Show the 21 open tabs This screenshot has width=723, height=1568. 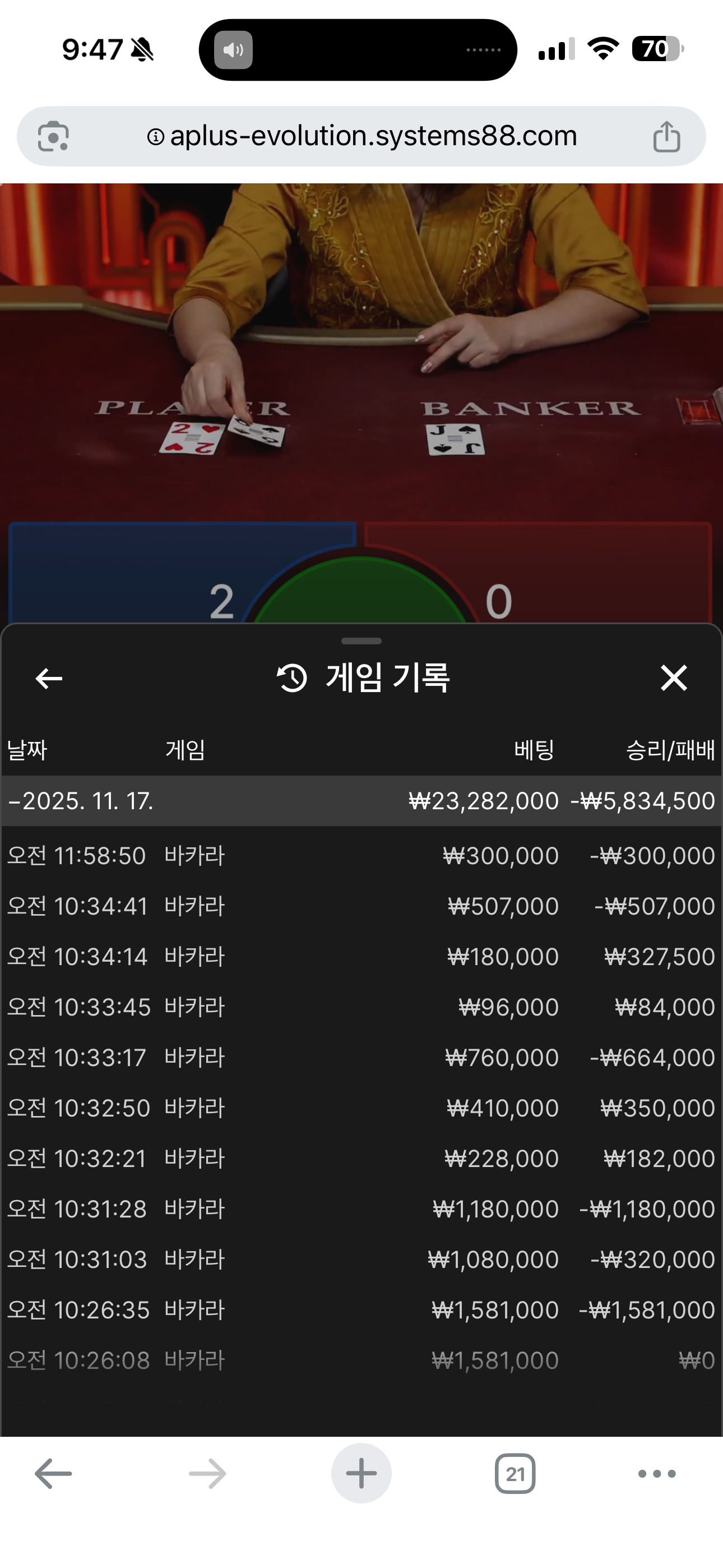[515, 1474]
